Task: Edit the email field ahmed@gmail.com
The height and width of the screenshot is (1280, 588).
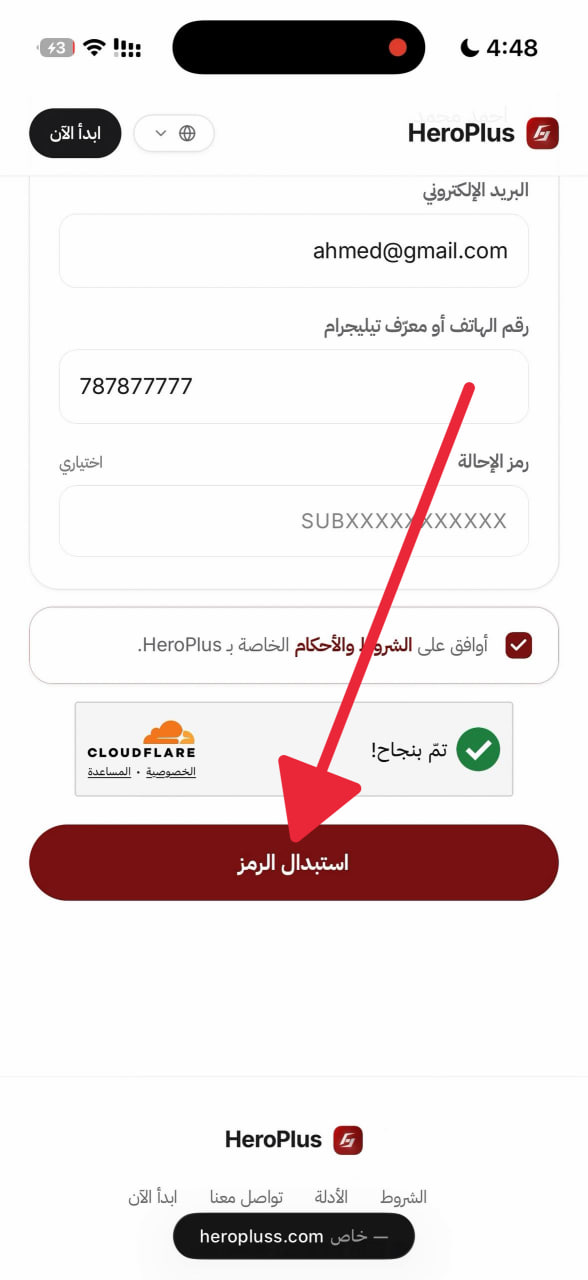Action: (294, 251)
